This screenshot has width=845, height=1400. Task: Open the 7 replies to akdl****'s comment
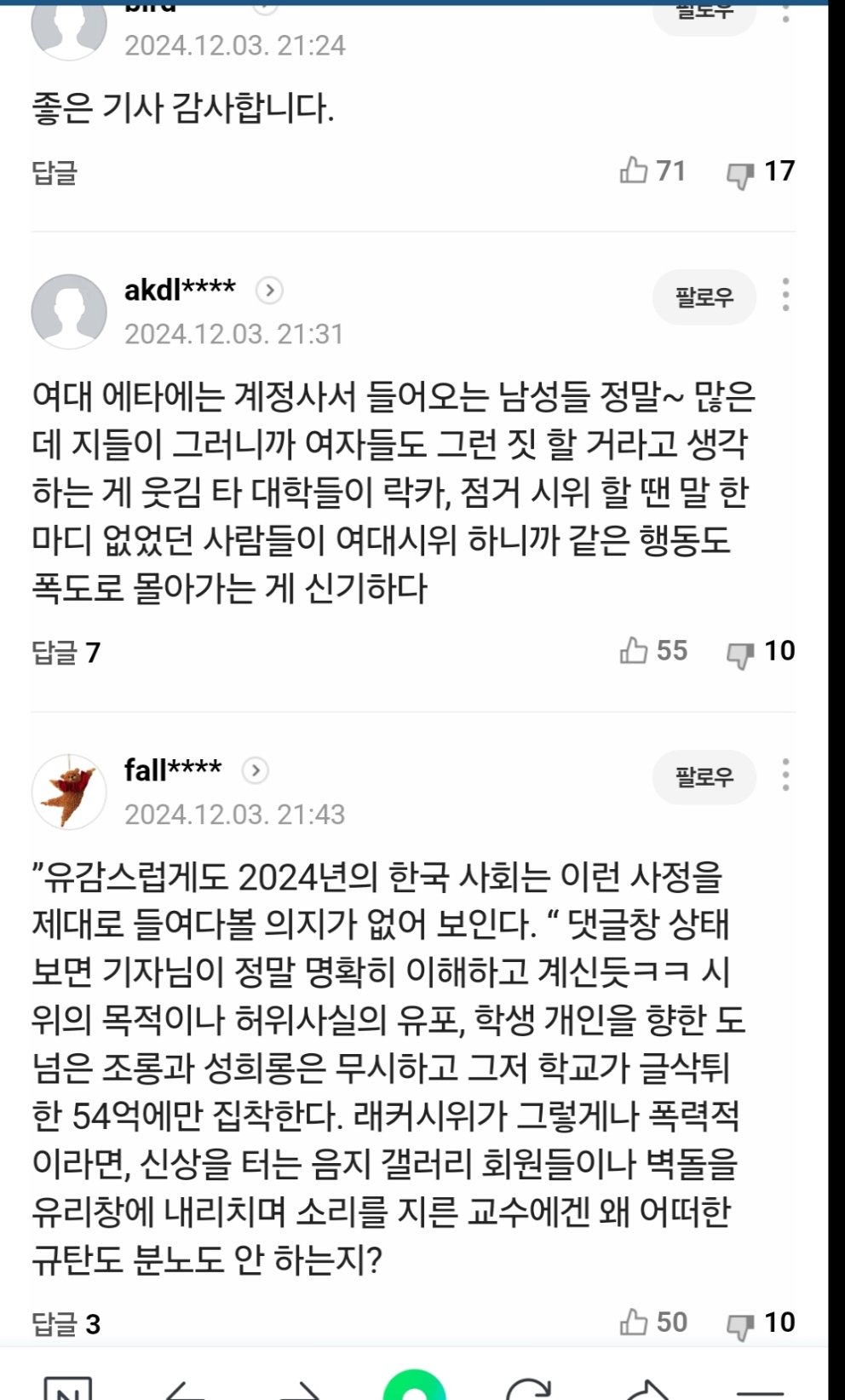pyautogui.click(x=66, y=653)
